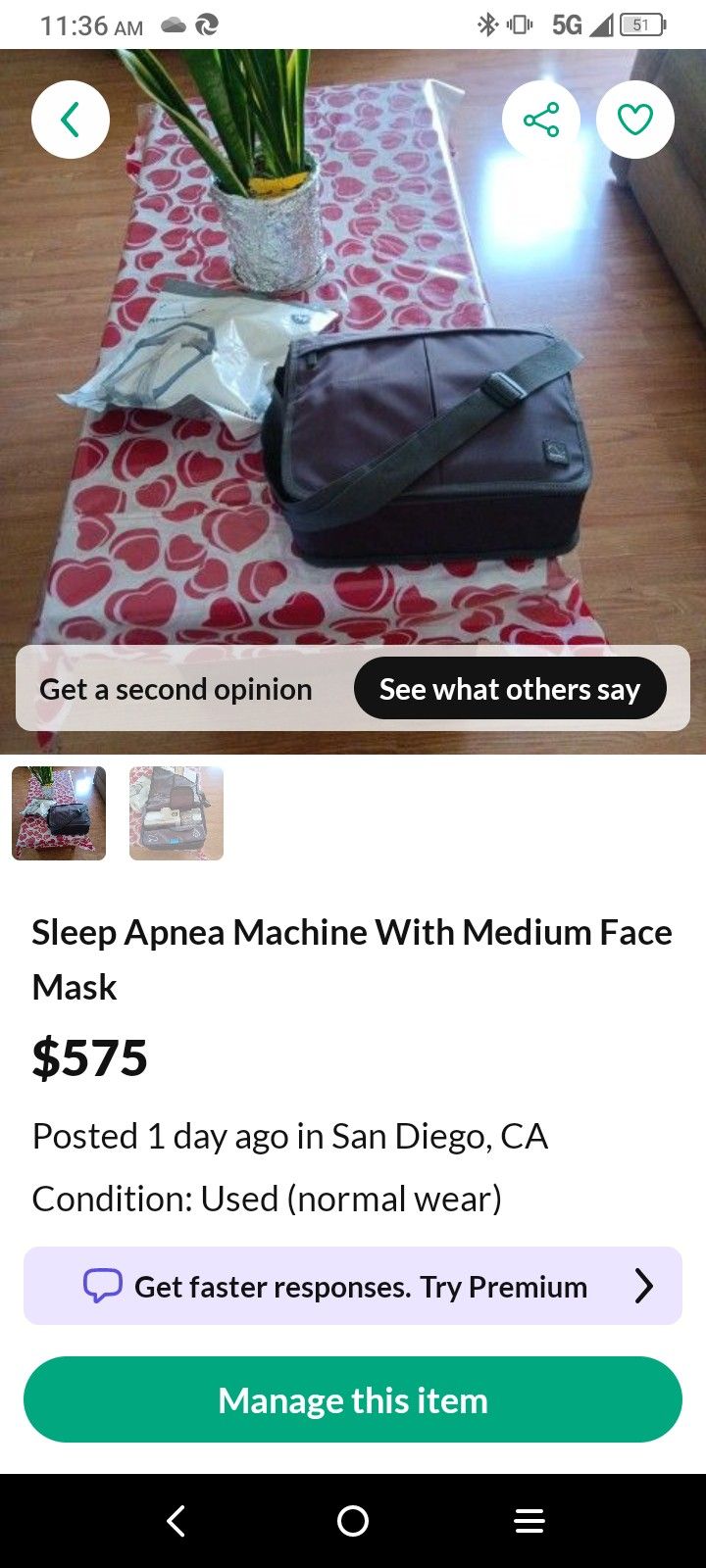706x1568 pixels.
Task: Tap See what others say
Action: click(x=510, y=689)
